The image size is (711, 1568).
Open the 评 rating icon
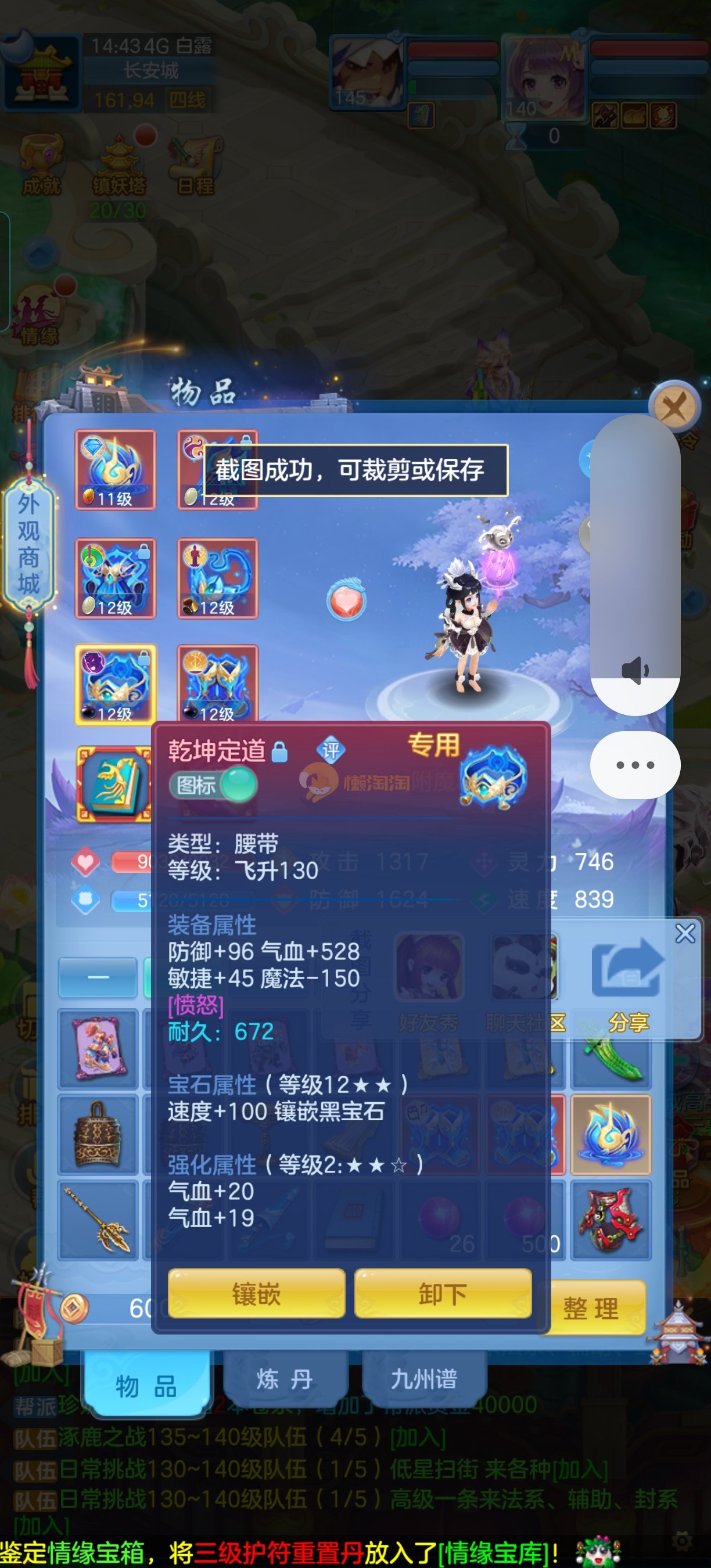(x=331, y=750)
